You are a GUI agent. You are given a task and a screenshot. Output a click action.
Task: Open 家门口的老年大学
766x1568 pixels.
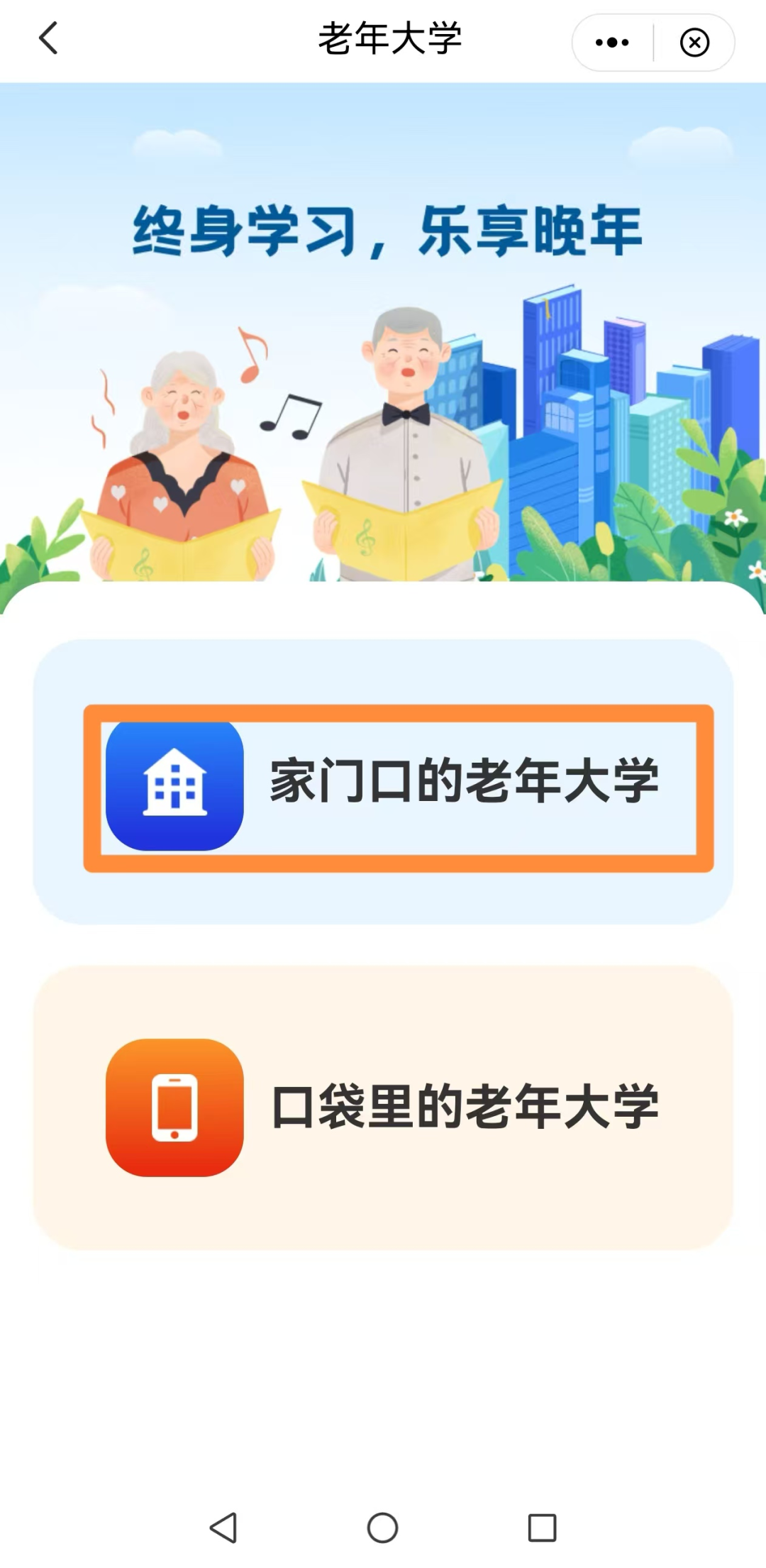(398, 788)
